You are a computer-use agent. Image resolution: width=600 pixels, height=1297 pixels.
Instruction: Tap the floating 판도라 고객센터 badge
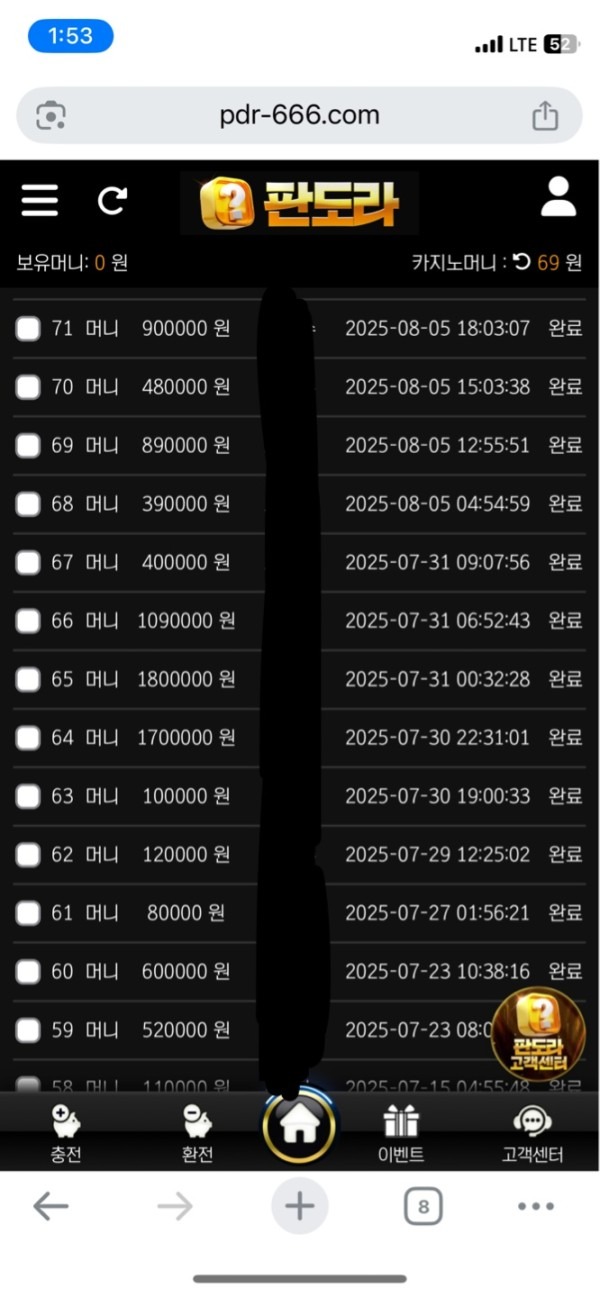pos(538,1035)
